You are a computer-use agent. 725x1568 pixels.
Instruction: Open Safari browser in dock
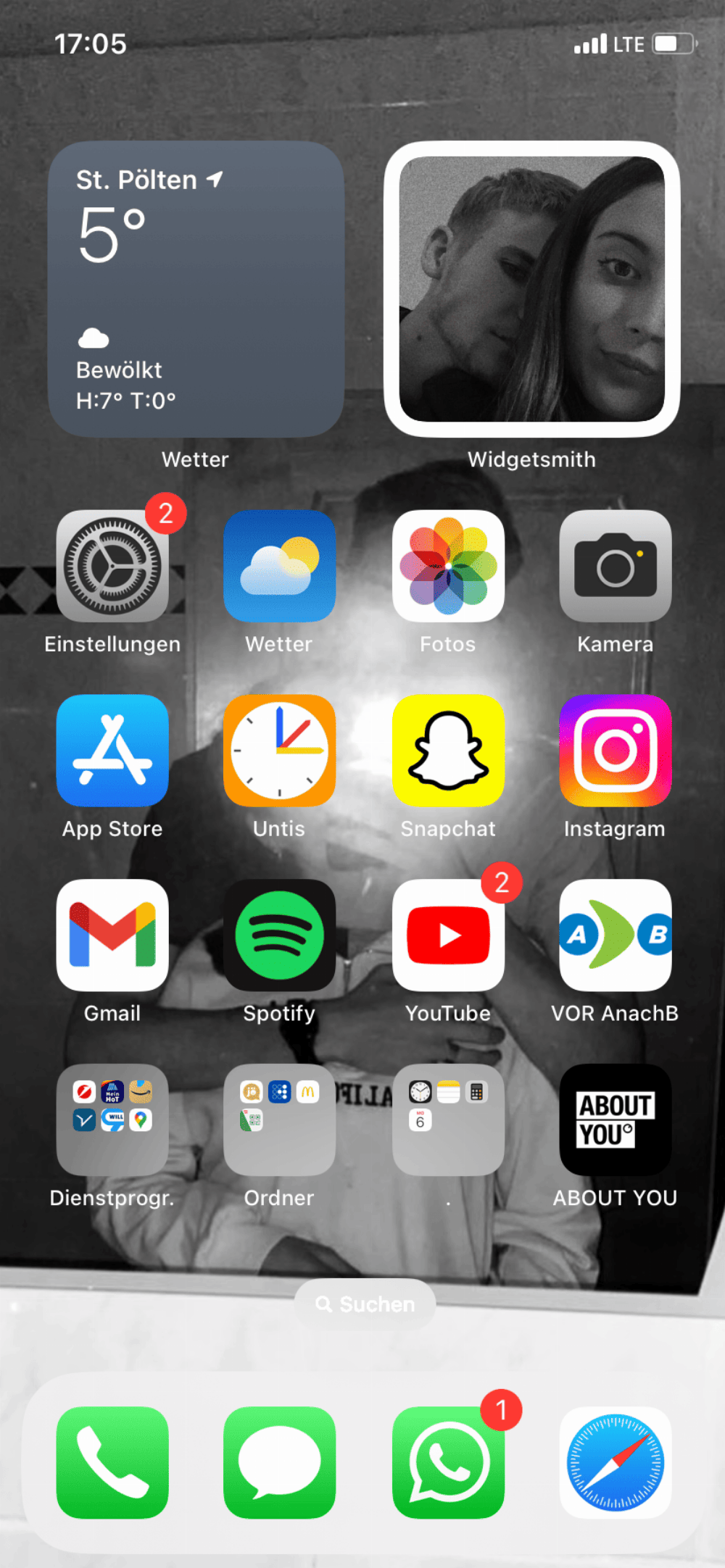615,1462
